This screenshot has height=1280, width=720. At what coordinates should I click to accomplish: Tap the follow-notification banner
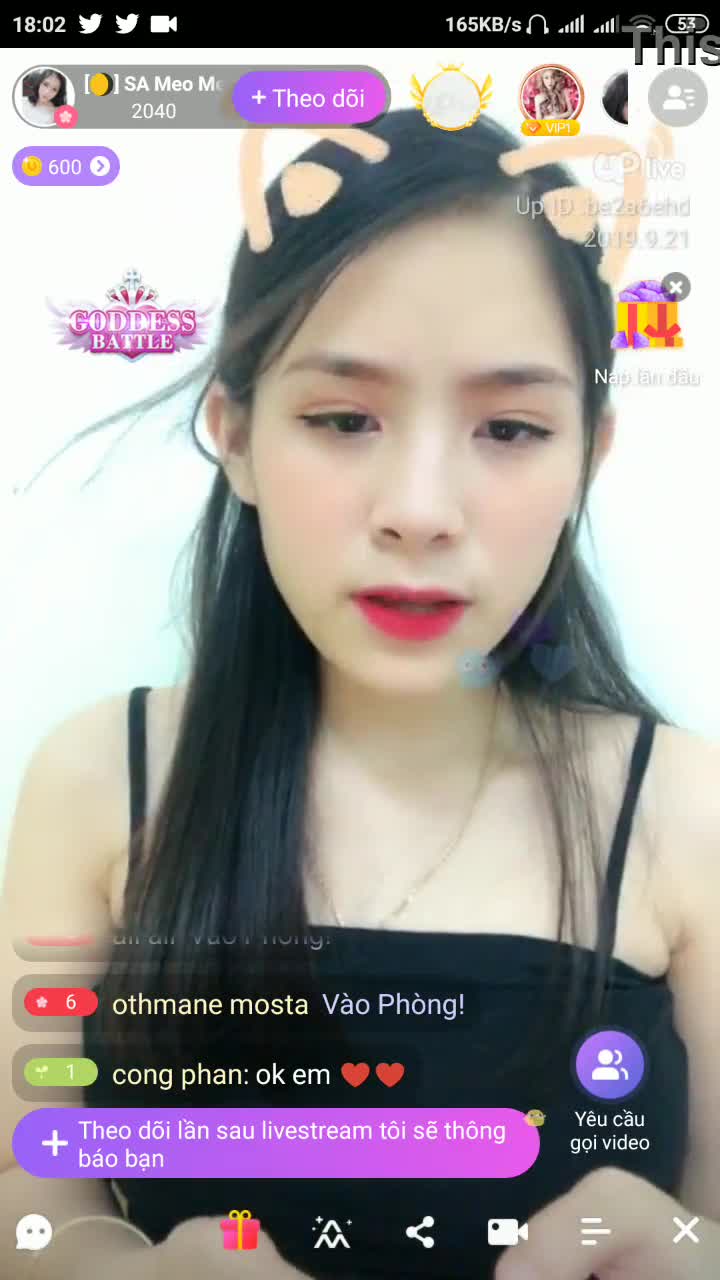[276, 1143]
